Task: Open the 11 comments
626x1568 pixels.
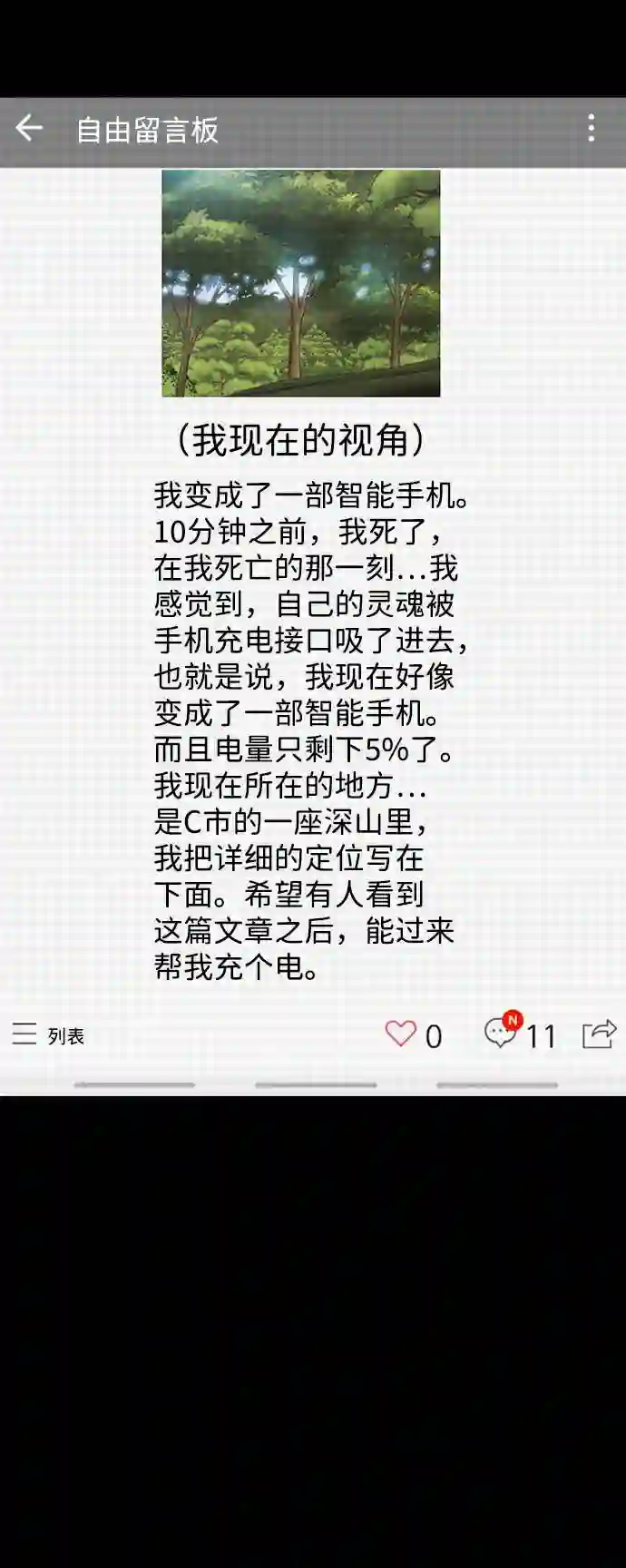Action: [x=520, y=1034]
